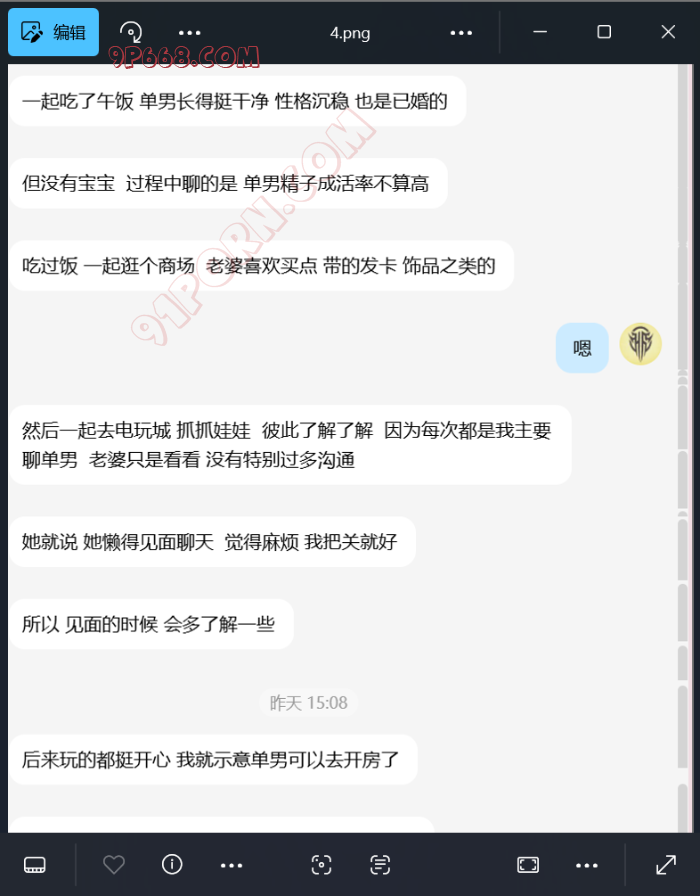Start a visual search on the image
This screenshot has height=896, width=700.
[x=321, y=865]
